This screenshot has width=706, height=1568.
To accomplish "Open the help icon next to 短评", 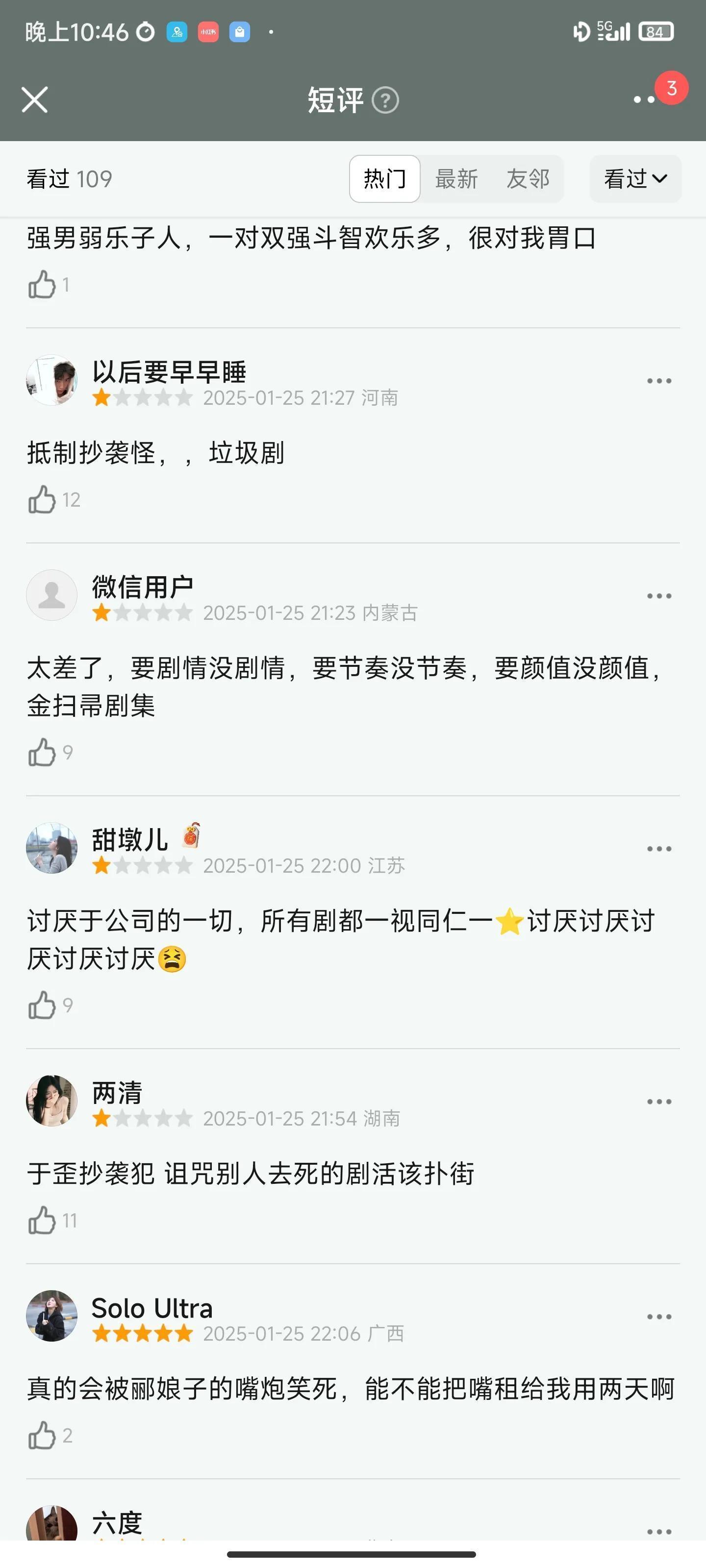I will (385, 100).
